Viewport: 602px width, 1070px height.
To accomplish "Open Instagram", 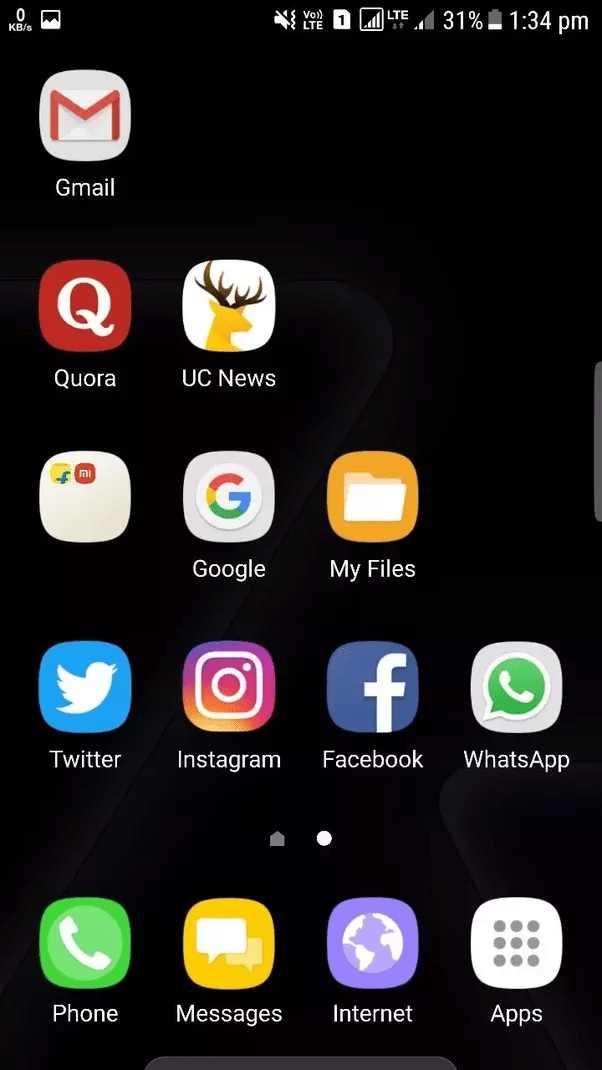I will 229,687.
